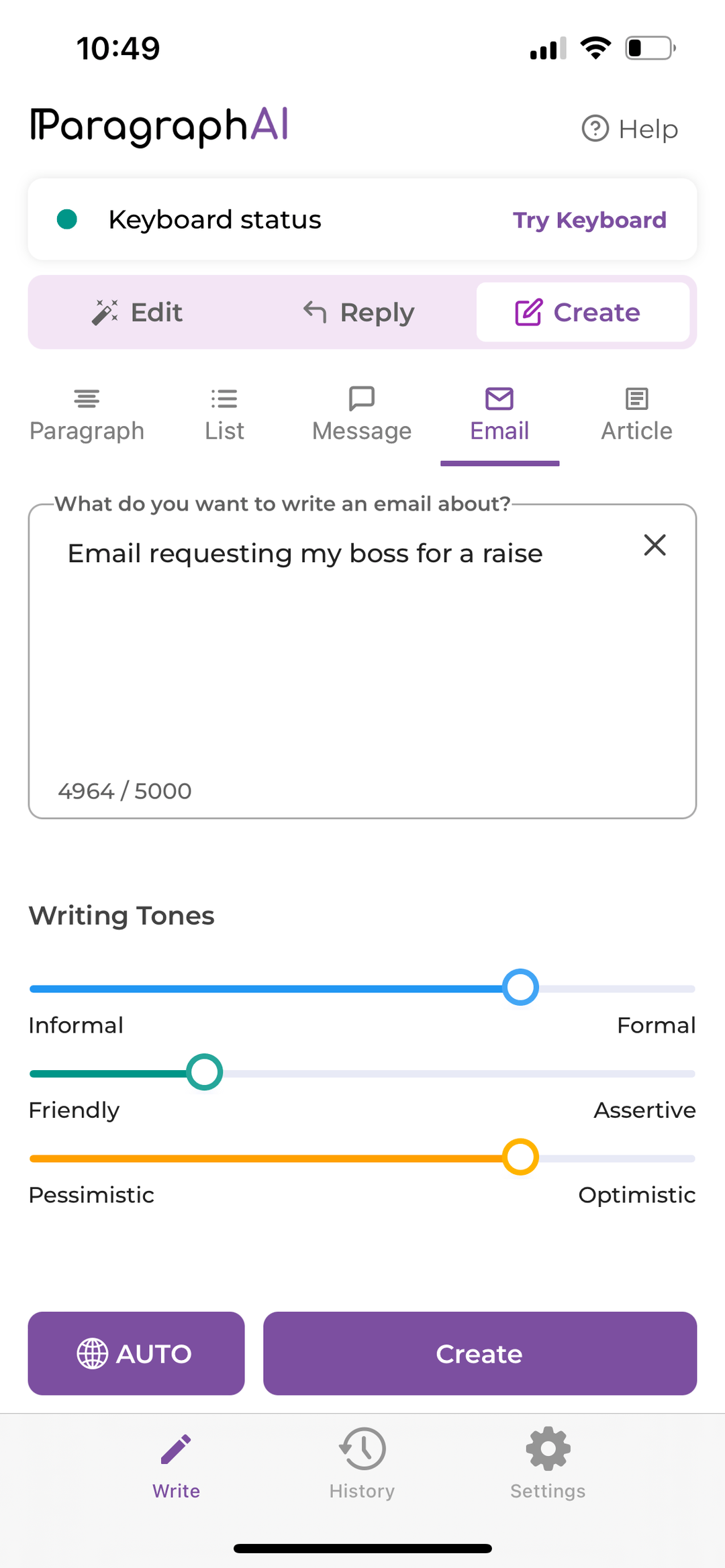Screen dimensions: 725x1568
Task: Tap Try Keyboard link
Action: pyautogui.click(x=589, y=219)
